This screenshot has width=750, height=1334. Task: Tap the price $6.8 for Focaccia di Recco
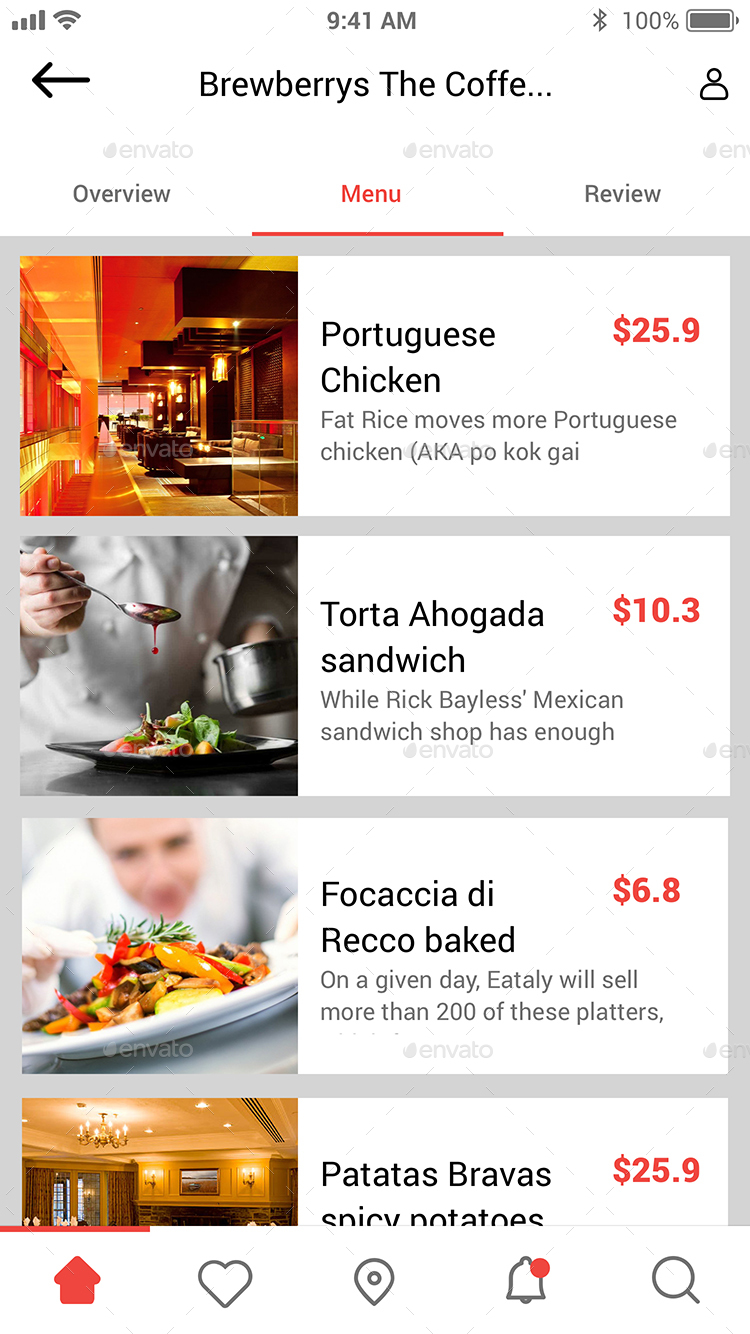point(647,891)
